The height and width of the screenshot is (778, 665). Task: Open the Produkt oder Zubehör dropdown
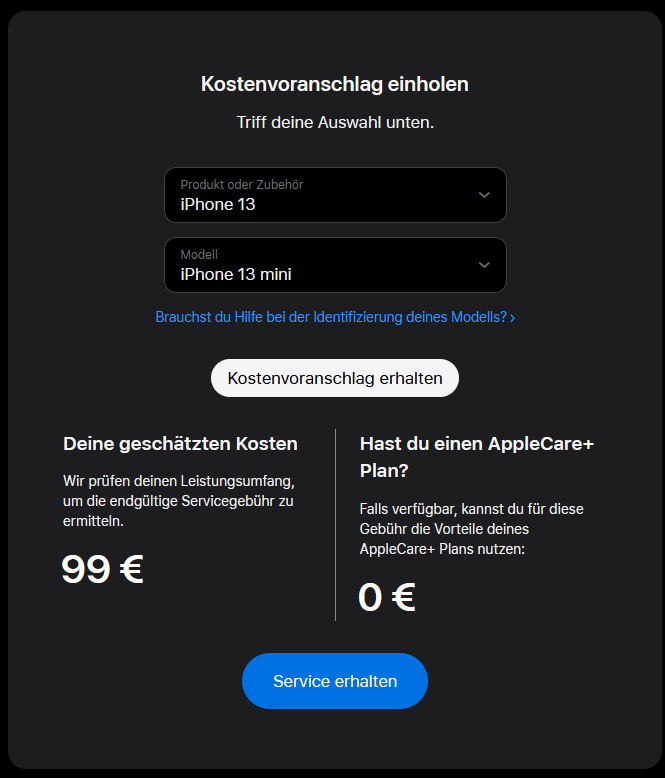(x=335, y=195)
